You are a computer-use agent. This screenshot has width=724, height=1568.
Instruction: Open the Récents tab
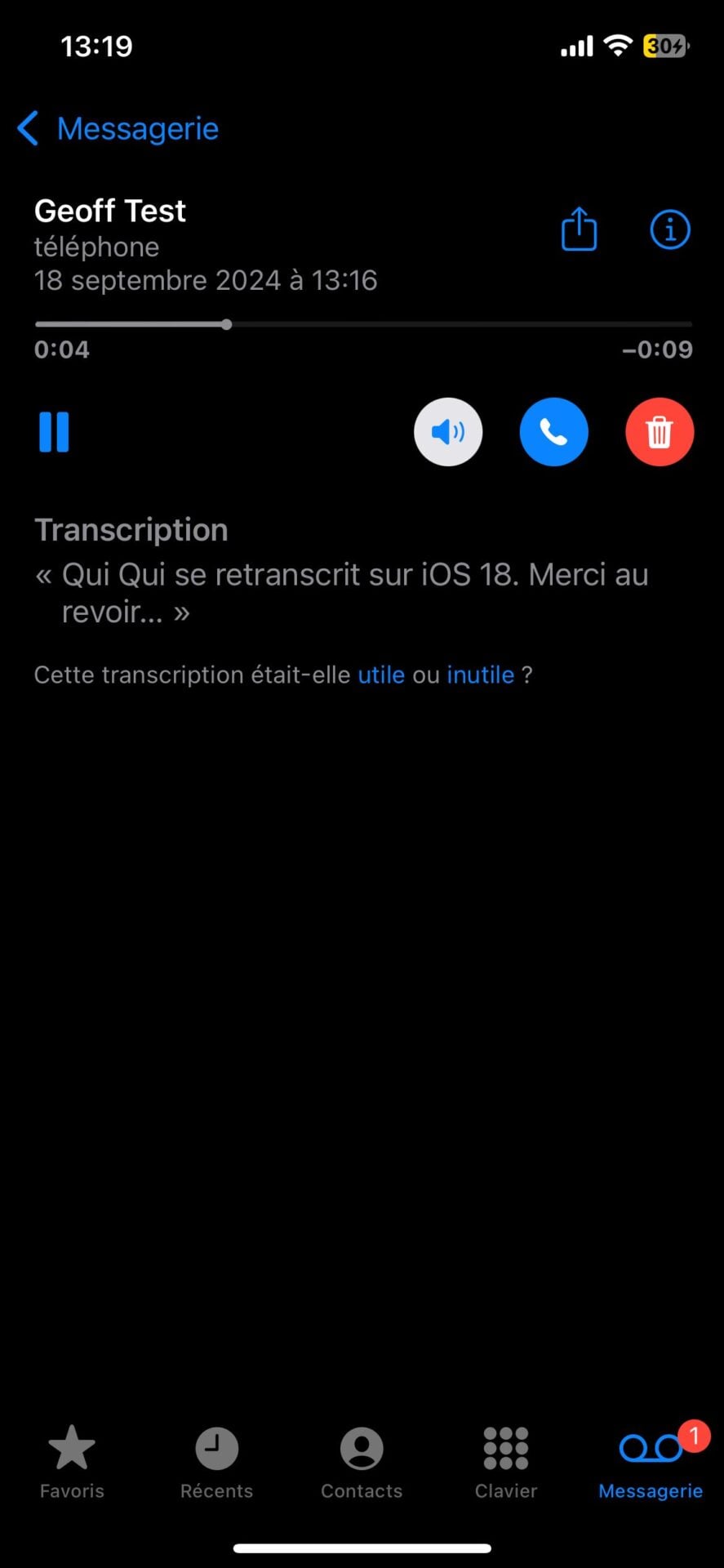click(216, 1462)
